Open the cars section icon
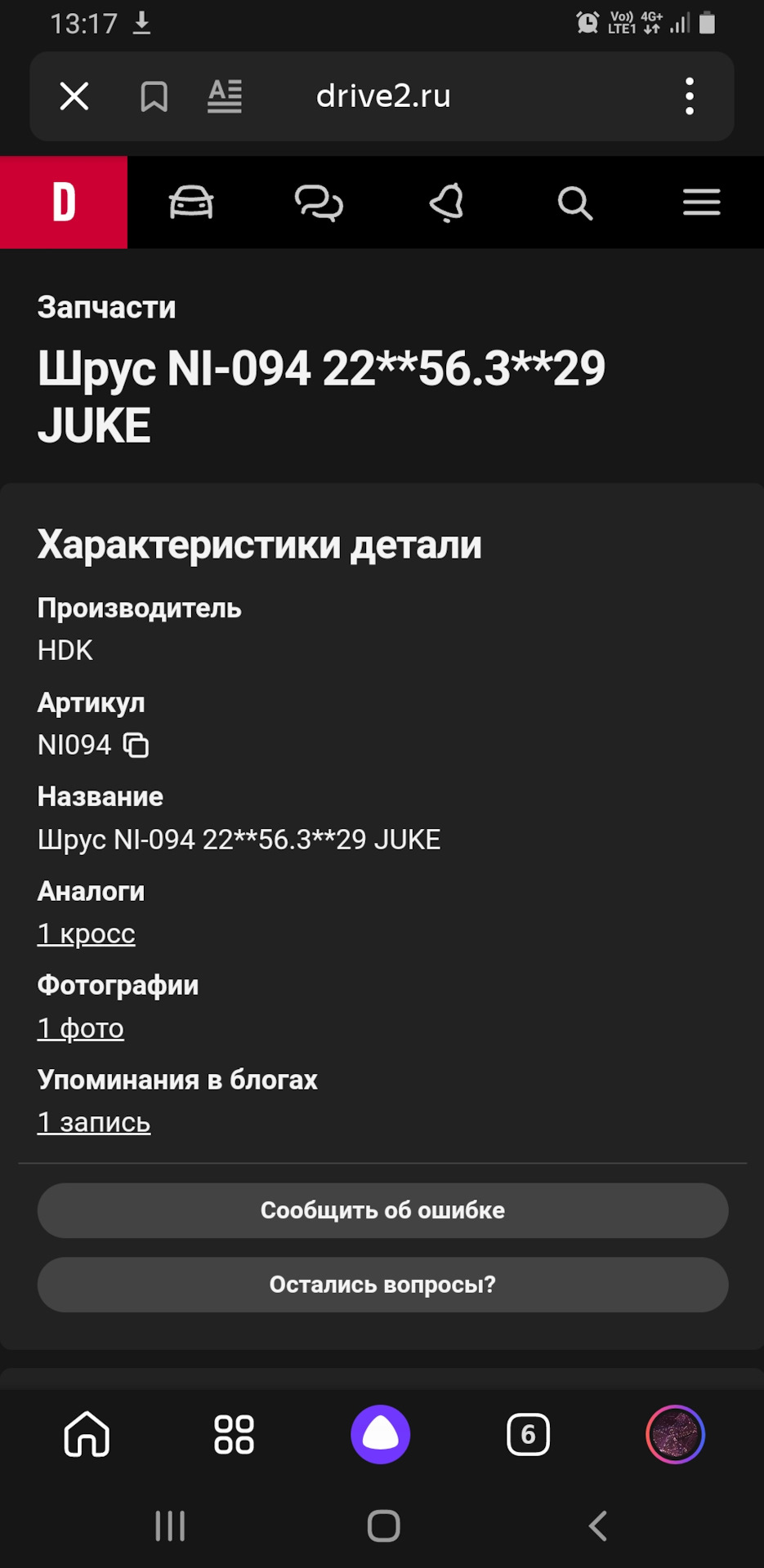This screenshot has height=1568, width=764. click(x=191, y=203)
